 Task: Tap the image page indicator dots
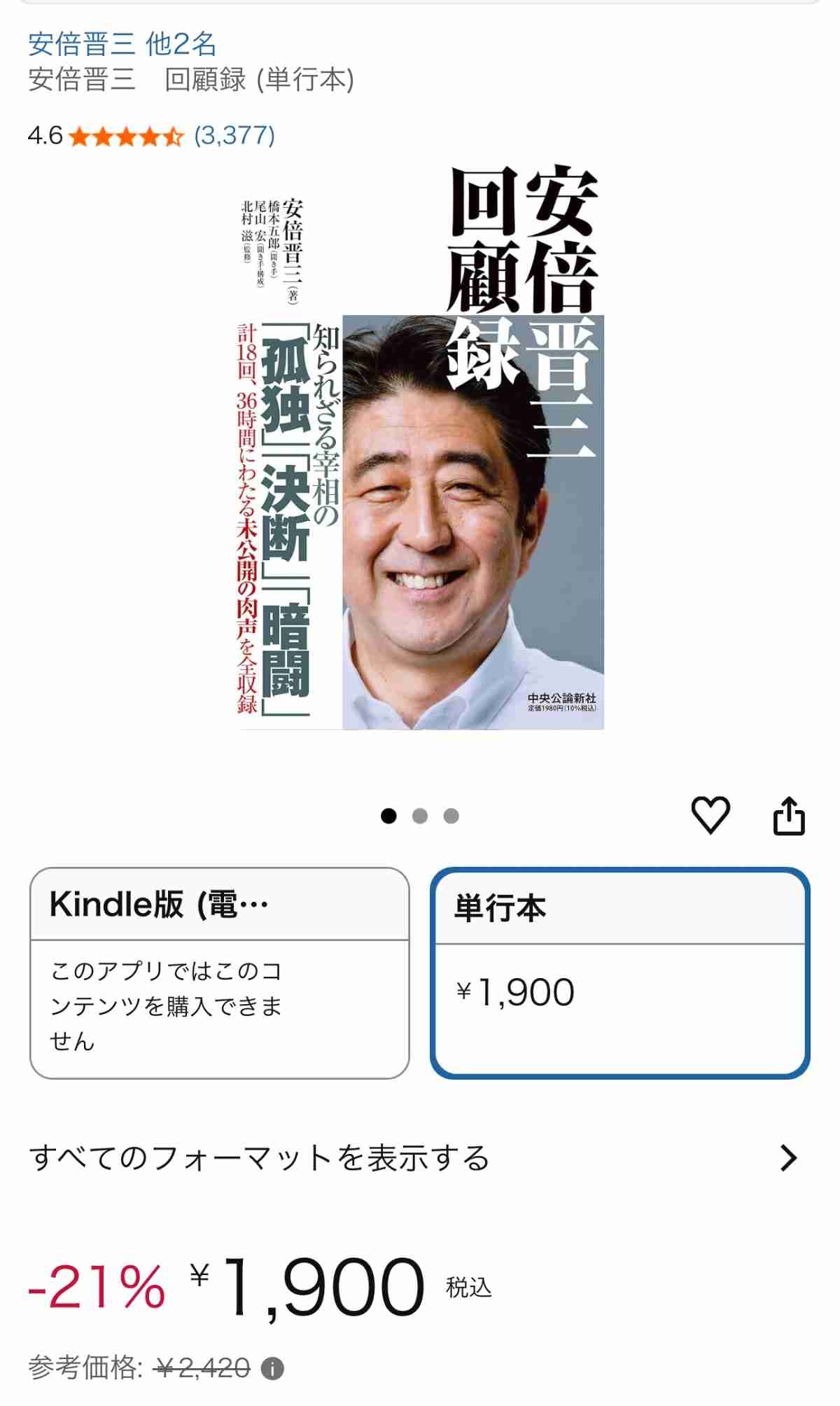tap(420, 816)
